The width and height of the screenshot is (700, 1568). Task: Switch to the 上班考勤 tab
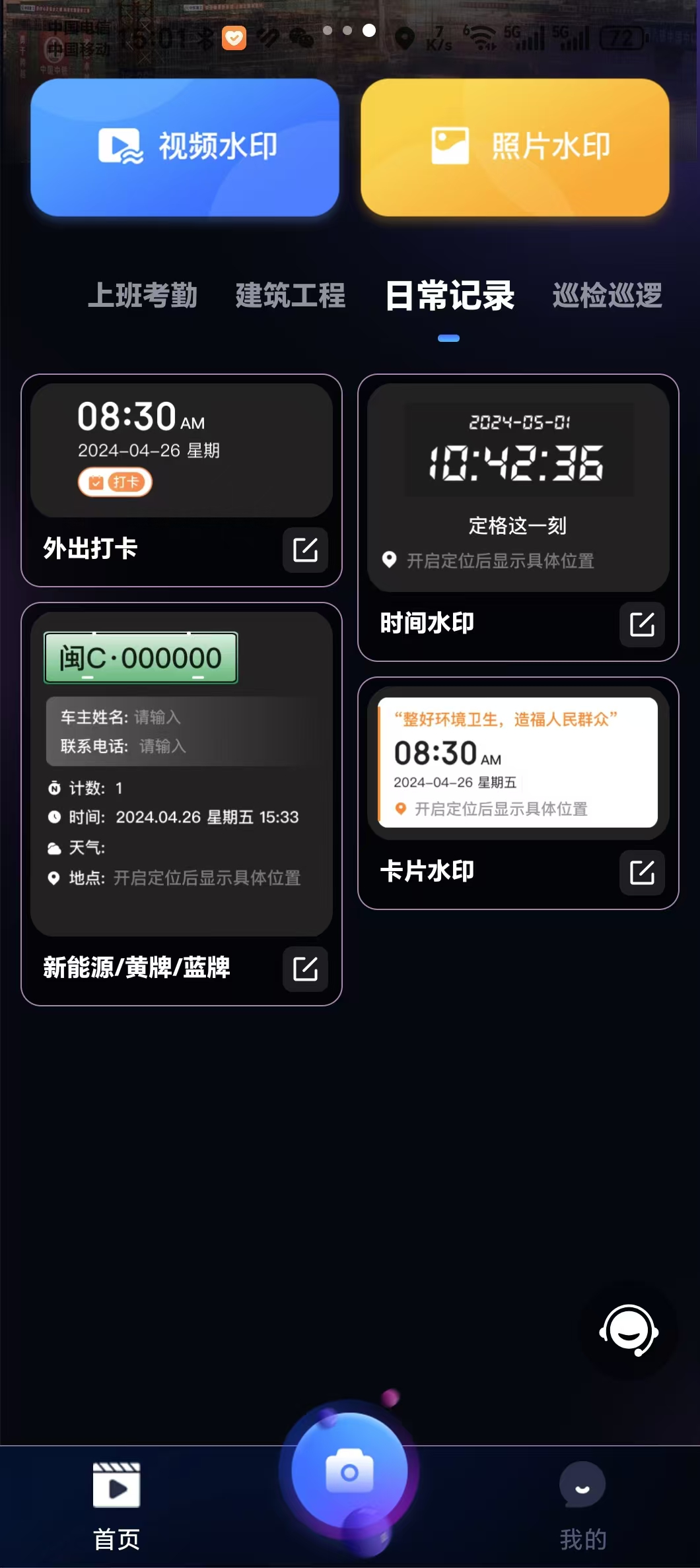[x=143, y=295]
